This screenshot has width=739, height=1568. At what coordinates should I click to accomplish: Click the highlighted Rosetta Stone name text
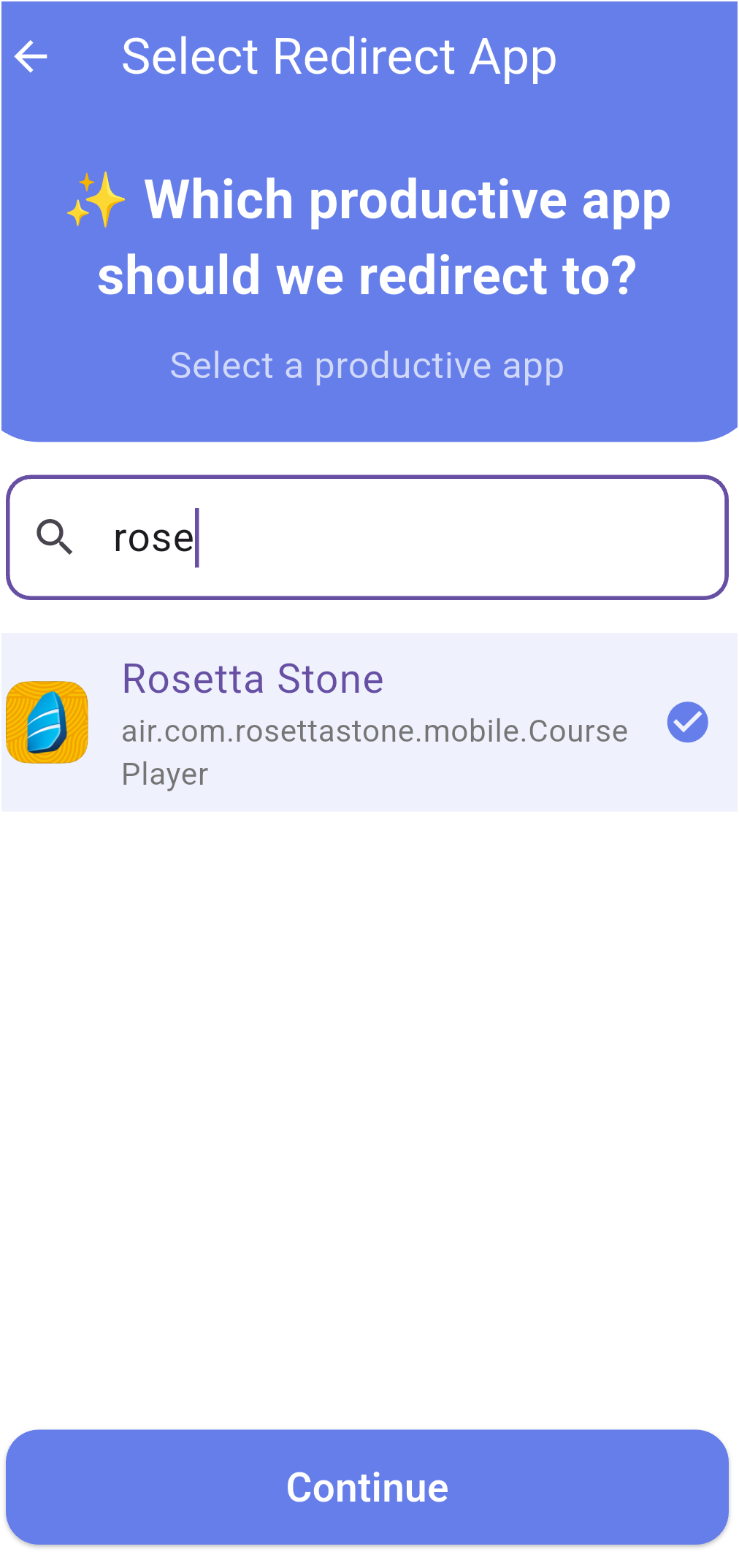[x=252, y=679]
